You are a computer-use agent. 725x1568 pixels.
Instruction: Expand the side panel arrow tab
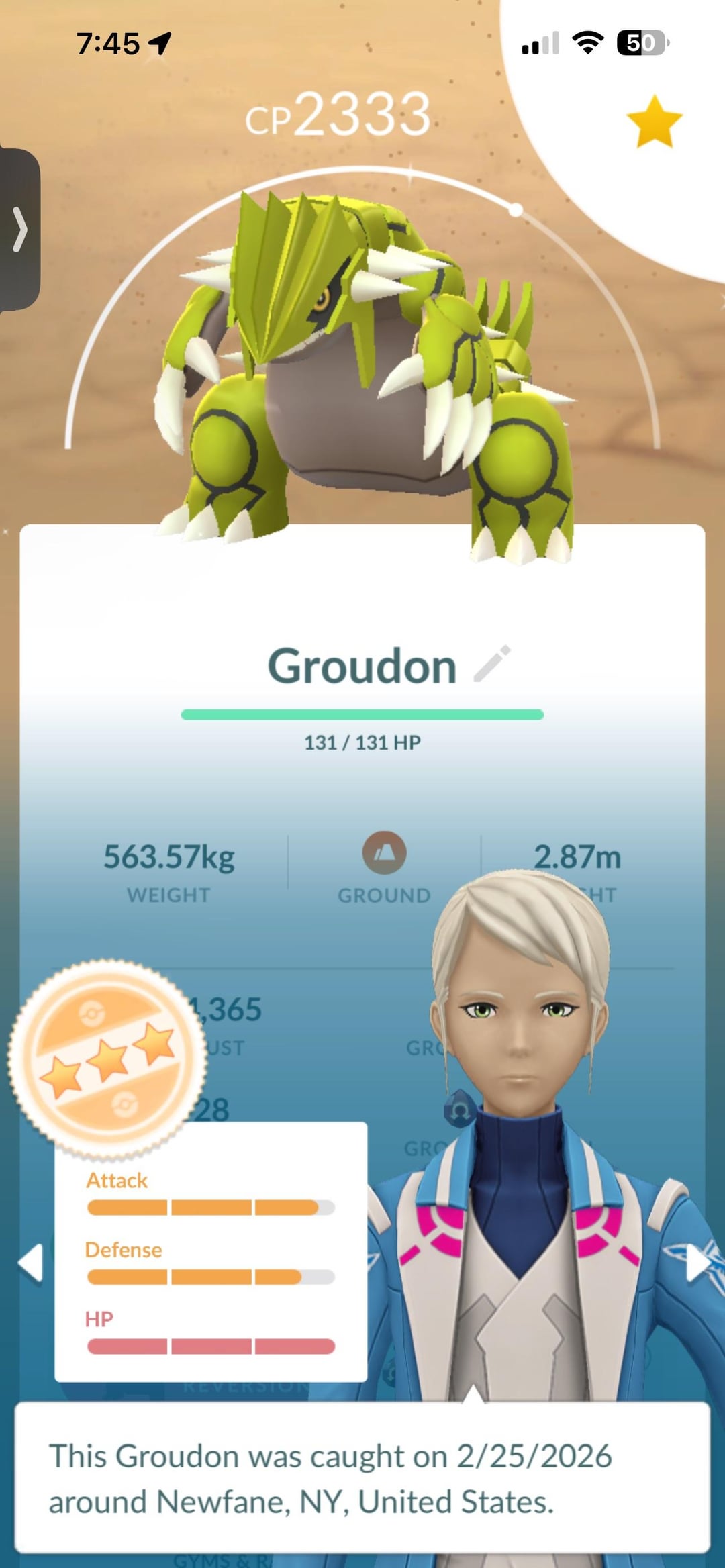[20, 230]
